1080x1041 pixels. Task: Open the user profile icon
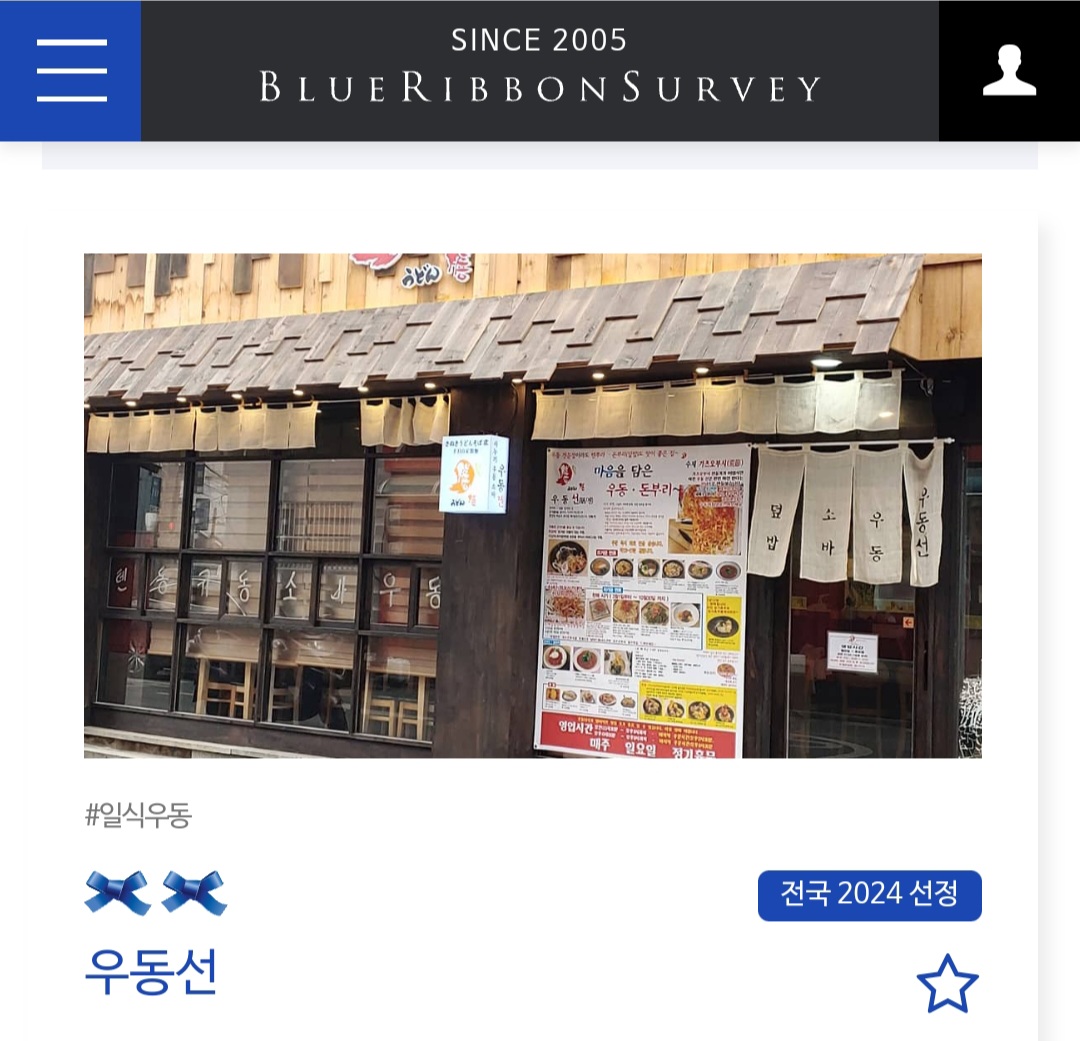[x=1009, y=70]
